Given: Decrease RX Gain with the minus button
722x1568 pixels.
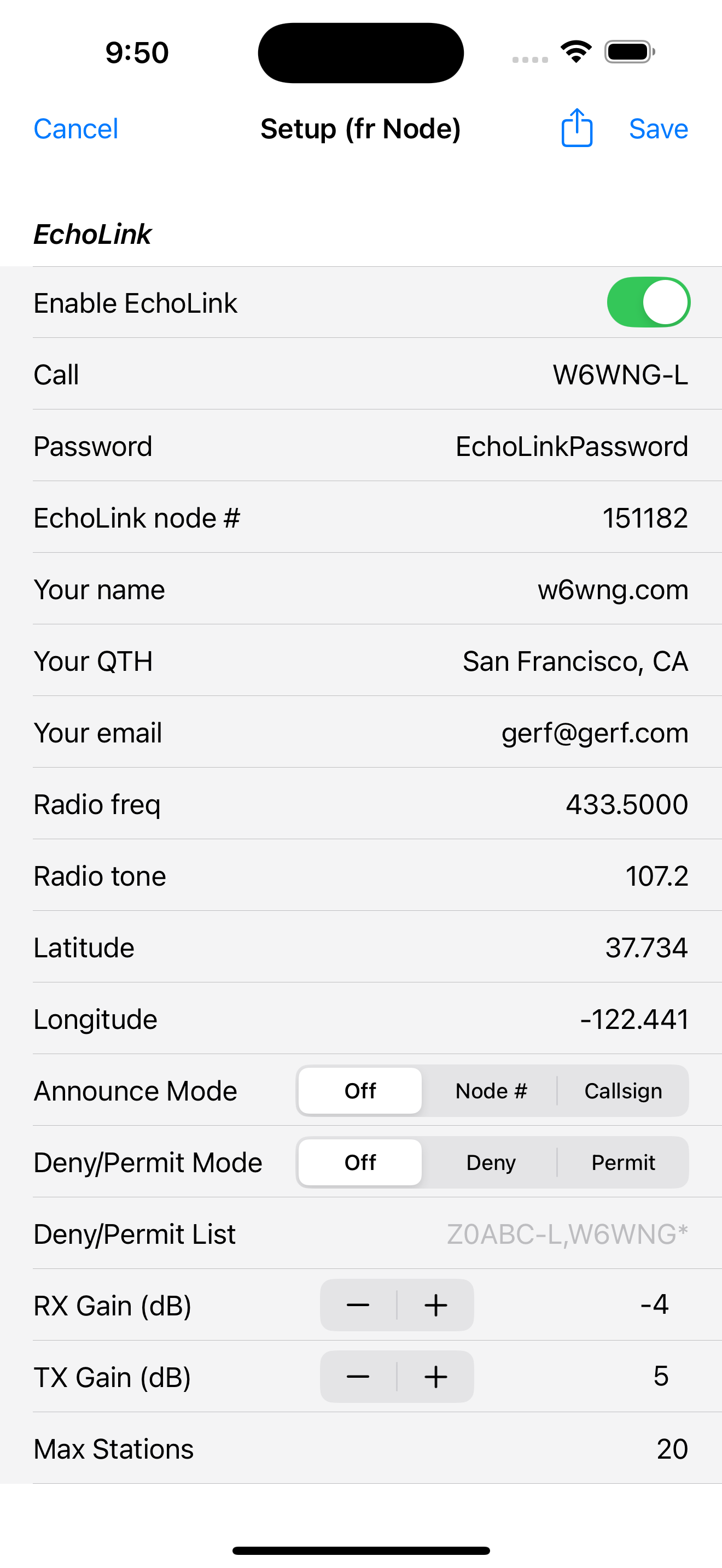Looking at the screenshot, I should pyautogui.click(x=358, y=1306).
